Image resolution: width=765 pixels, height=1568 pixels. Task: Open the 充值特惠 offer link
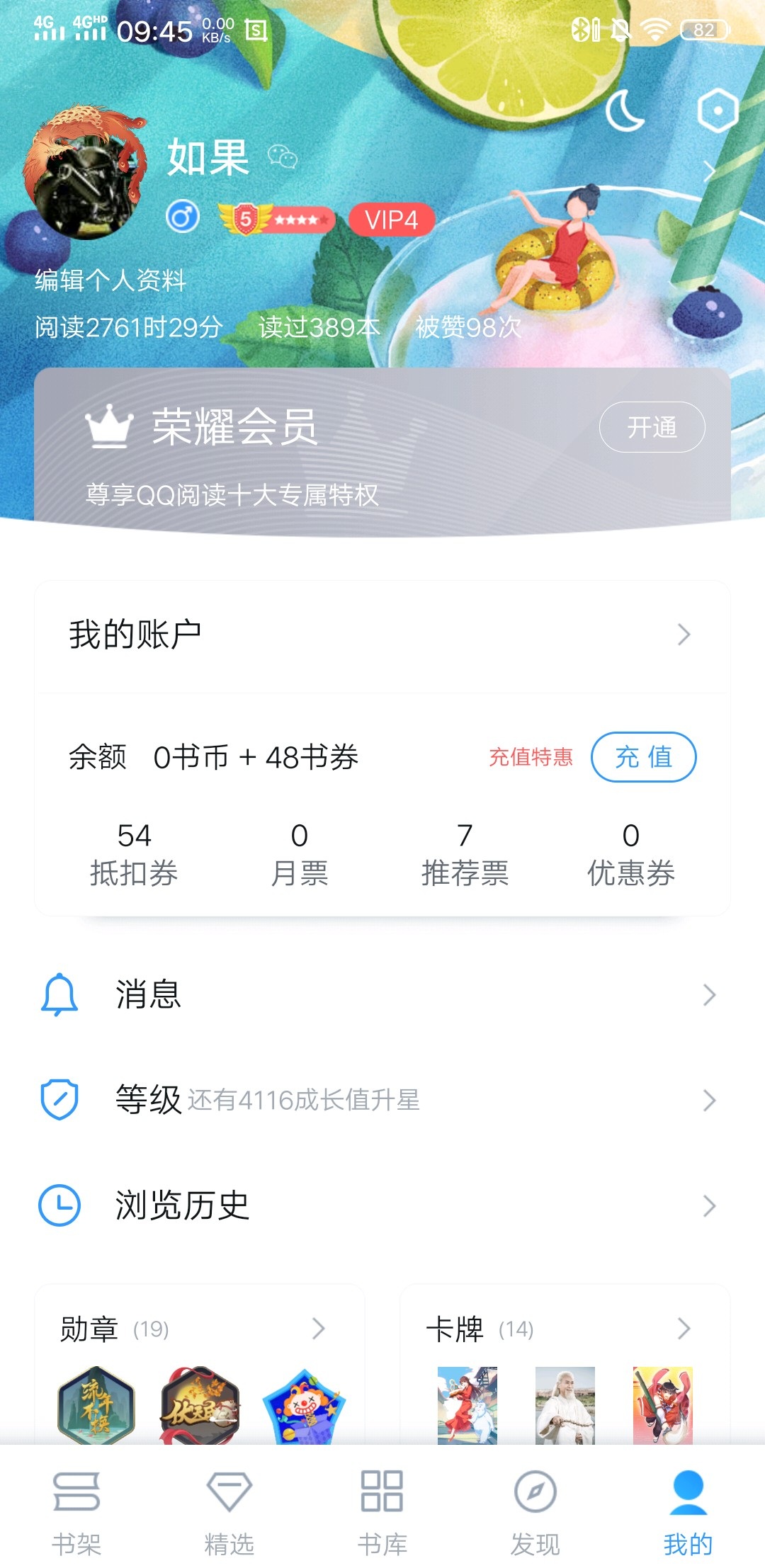tap(531, 757)
